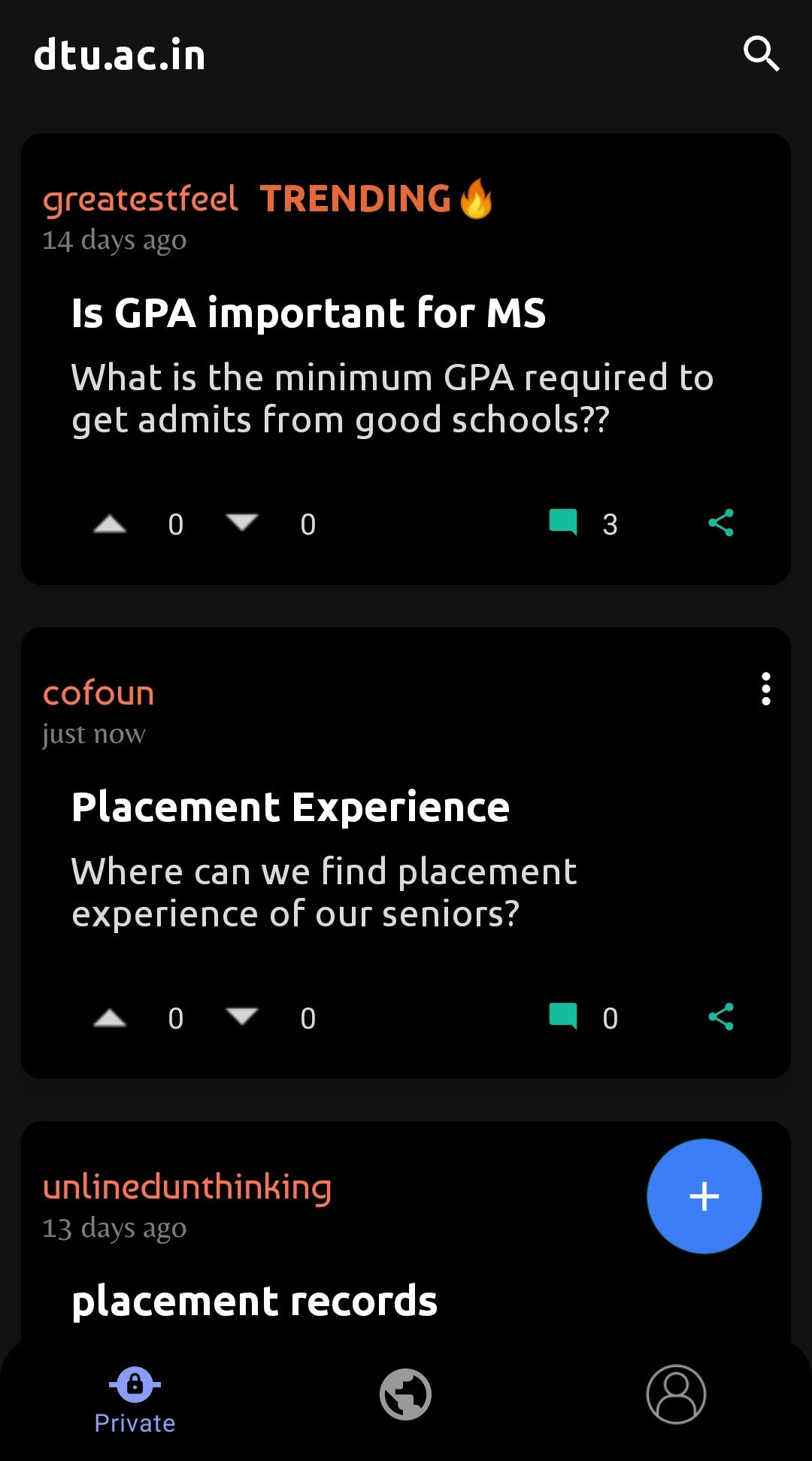Image resolution: width=812 pixels, height=1461 pixels.
Task: Open comments on the GPA post
Action: tap(564, 522)
